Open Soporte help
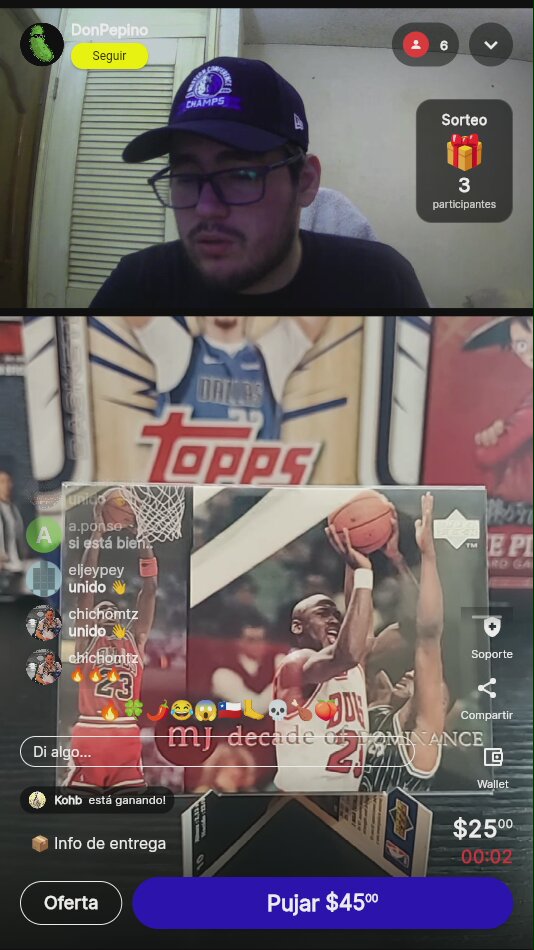This screenshot has width=534, height=950. [x=492, y=637]
